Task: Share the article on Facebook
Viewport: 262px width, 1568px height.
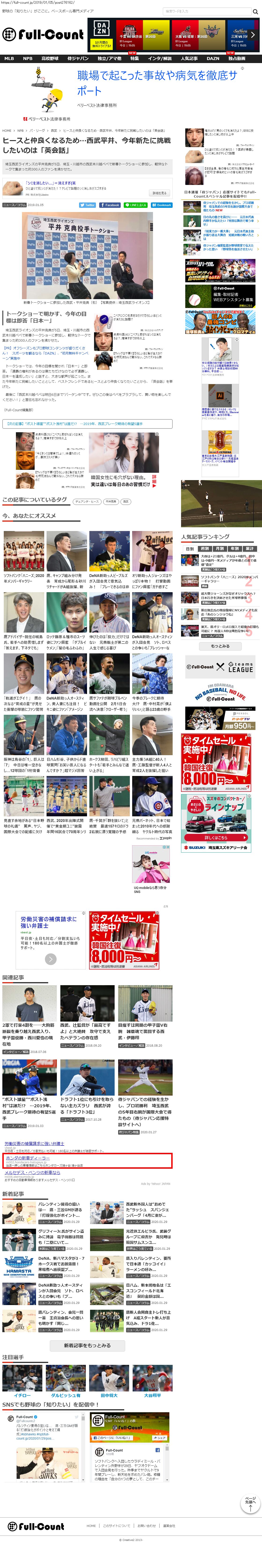Action: pyautogui.click(x=110, y=205)
